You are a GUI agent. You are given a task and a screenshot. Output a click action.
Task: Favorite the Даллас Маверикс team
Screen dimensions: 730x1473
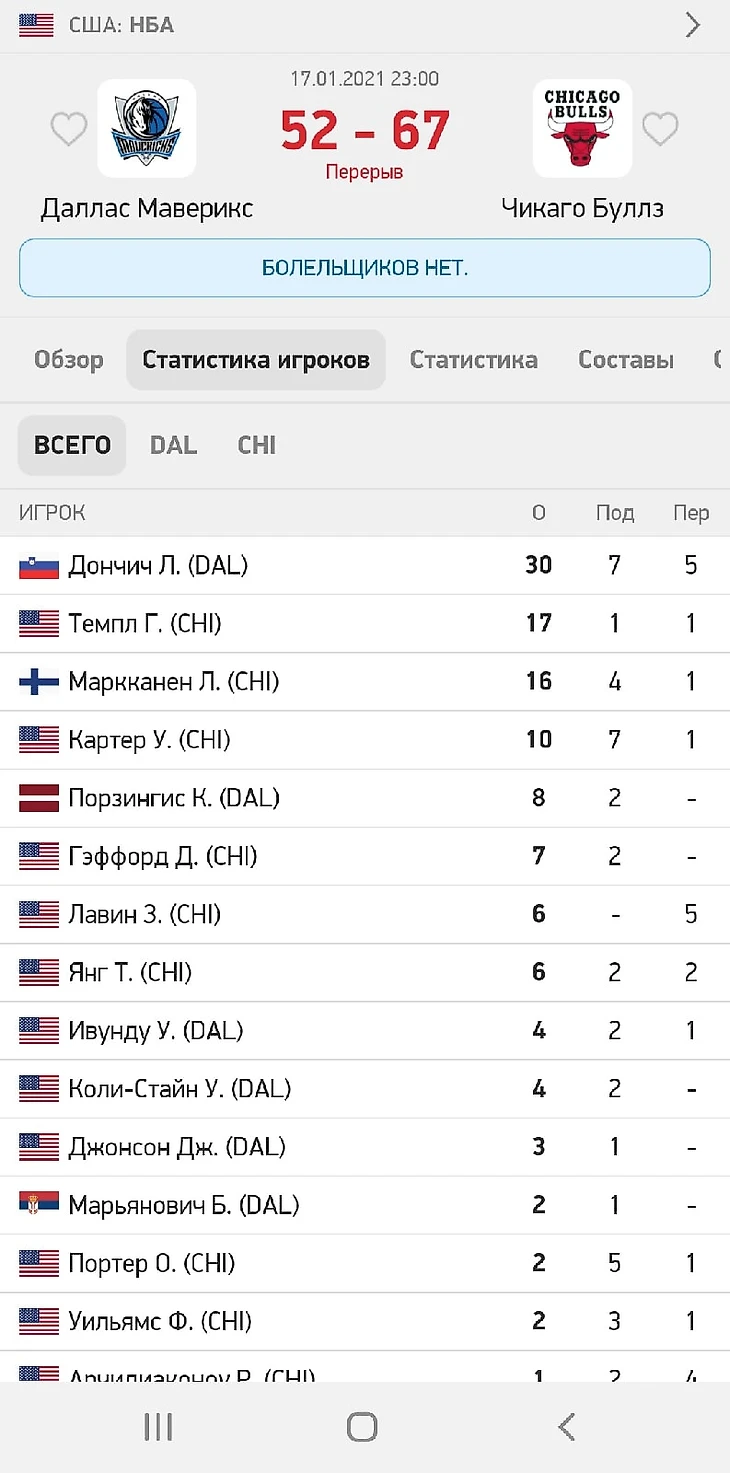pyautogui.click(x=69, y=129)
